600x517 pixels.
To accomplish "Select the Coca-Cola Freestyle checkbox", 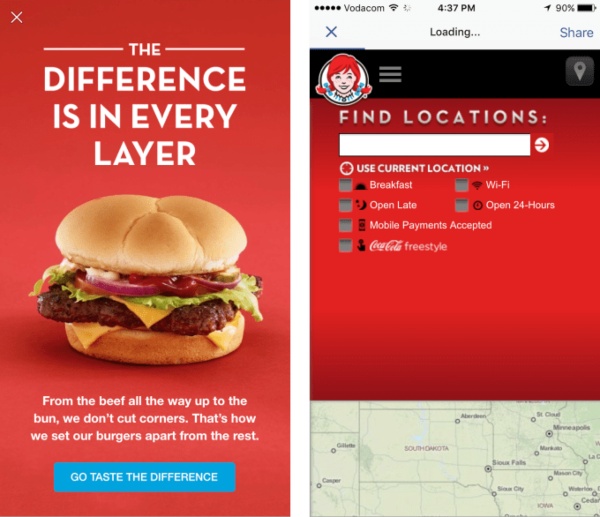I will click(x=346, y=246).
